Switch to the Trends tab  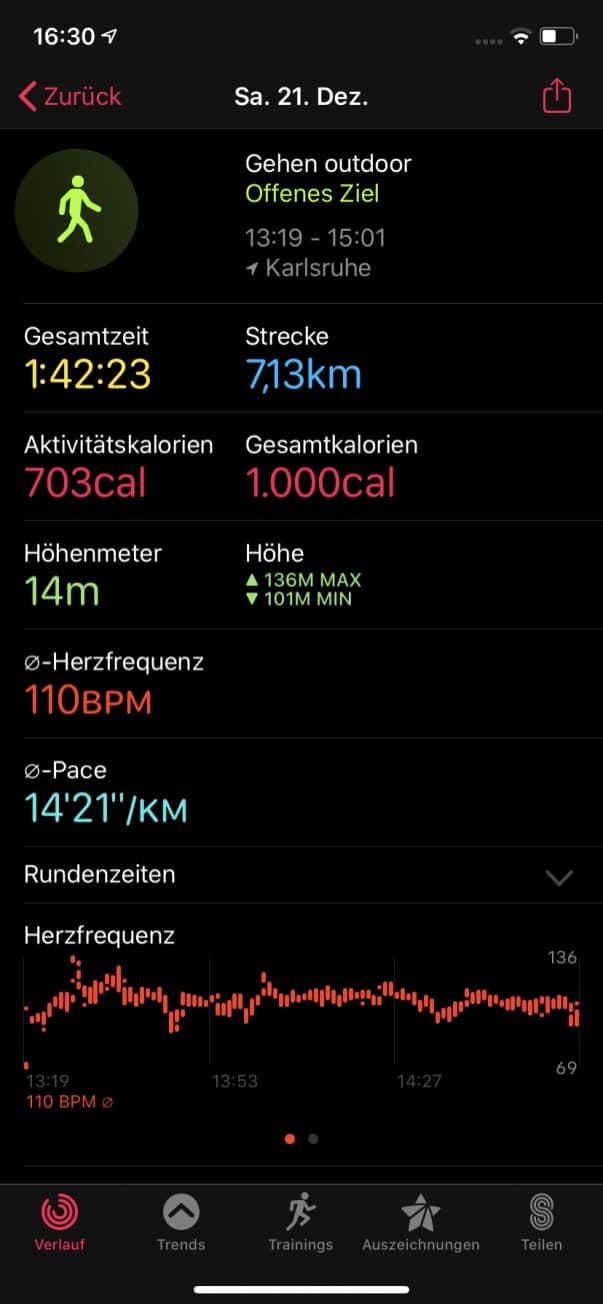point(181,1223)
